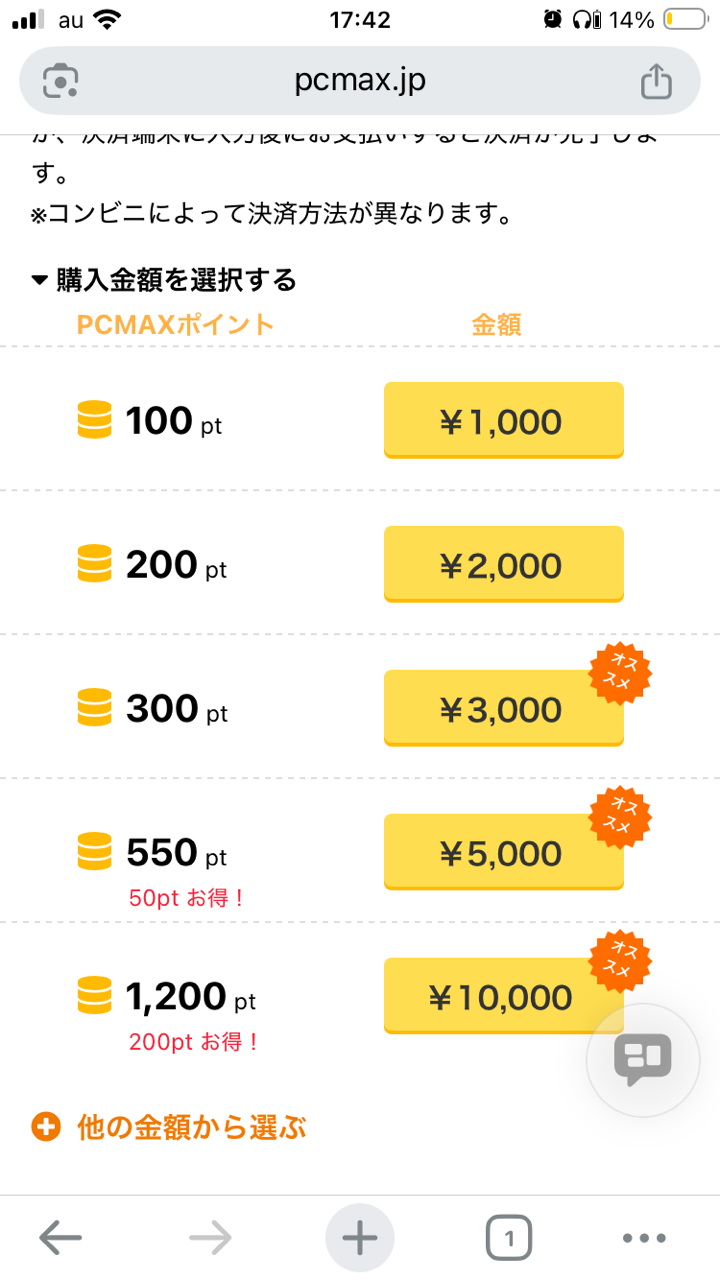Screen dimensions: 720x1280
Task: Pick the ¥5,000 amount button
Action: 503,853
